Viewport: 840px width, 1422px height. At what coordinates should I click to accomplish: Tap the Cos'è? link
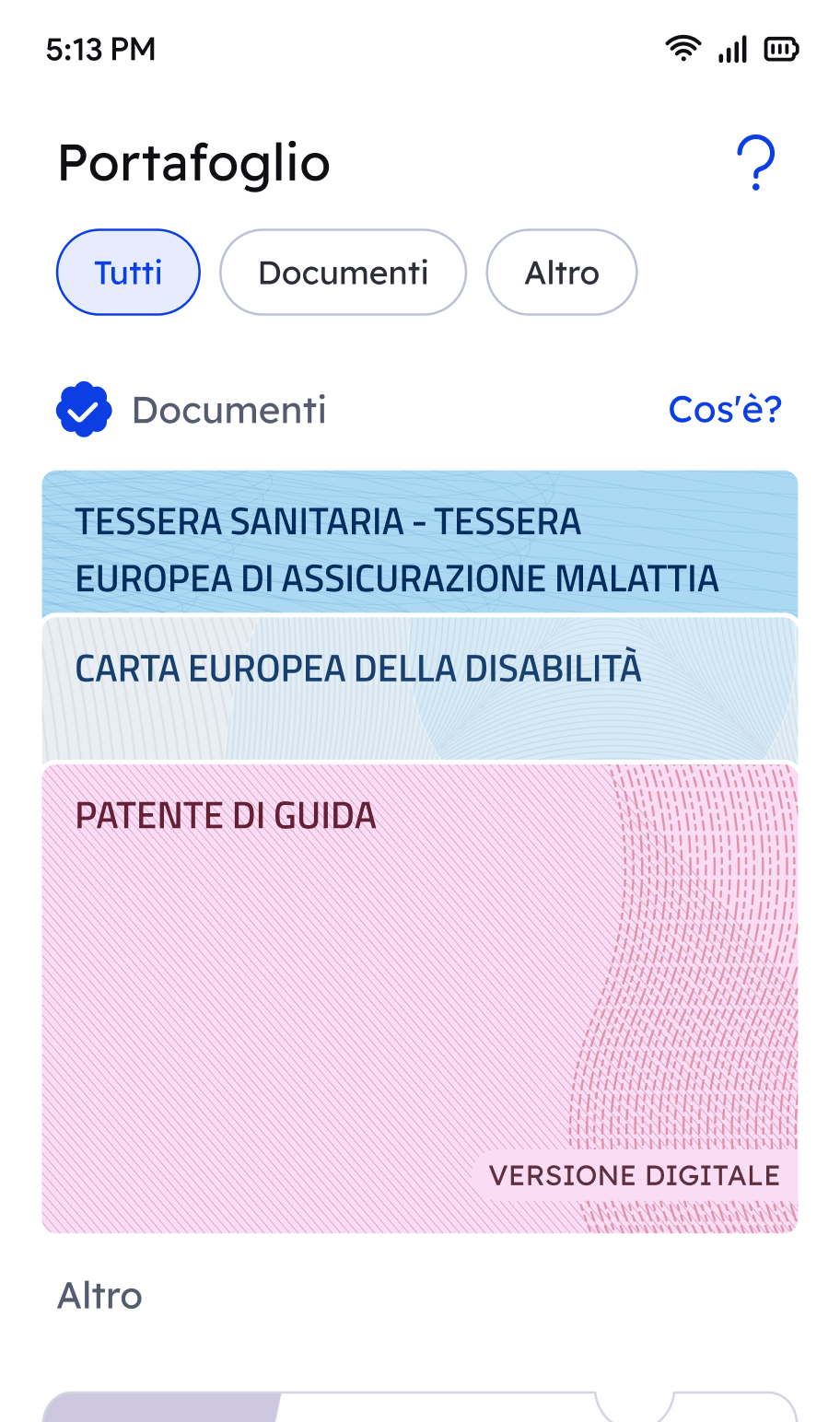pyautogui.click(x=725, y=409)
